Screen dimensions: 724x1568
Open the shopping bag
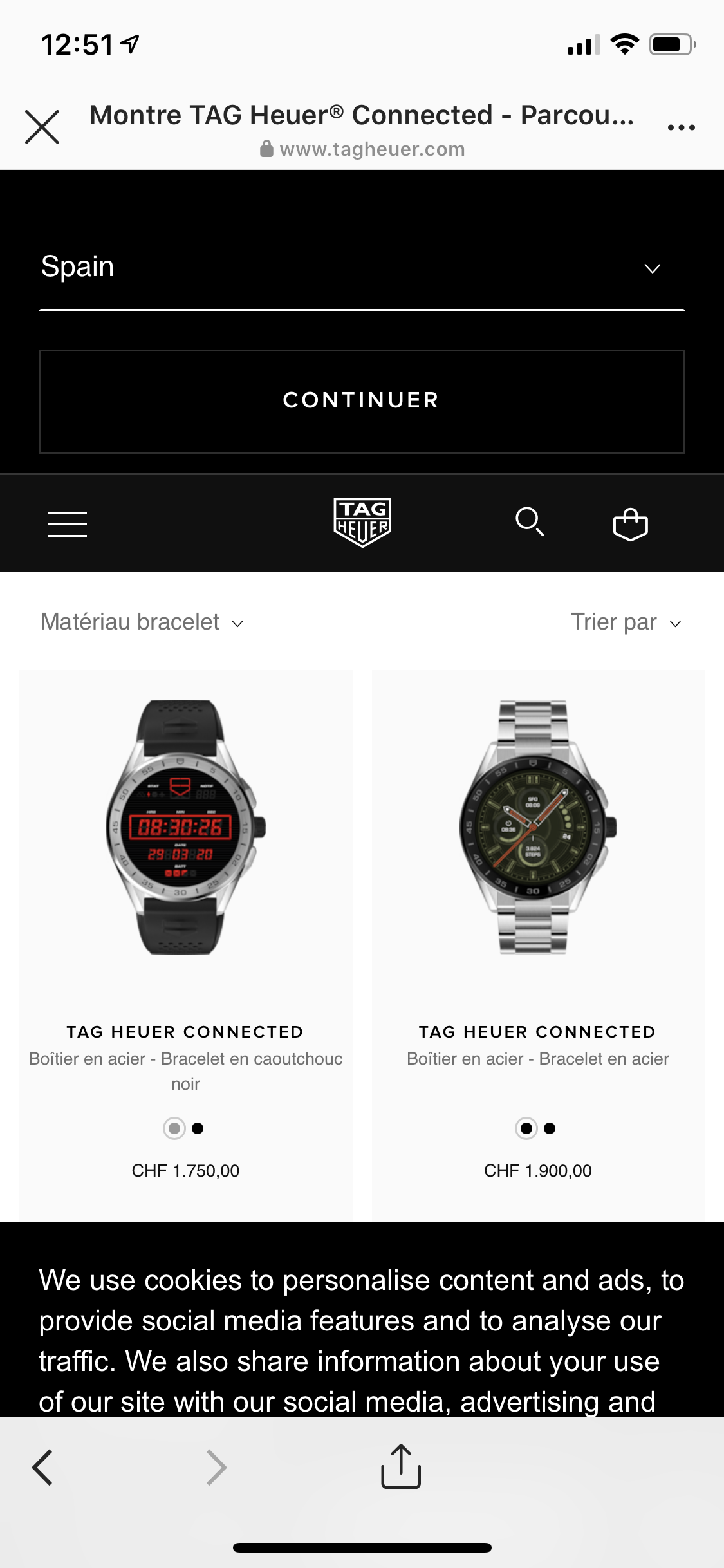[x=630, y=524]
